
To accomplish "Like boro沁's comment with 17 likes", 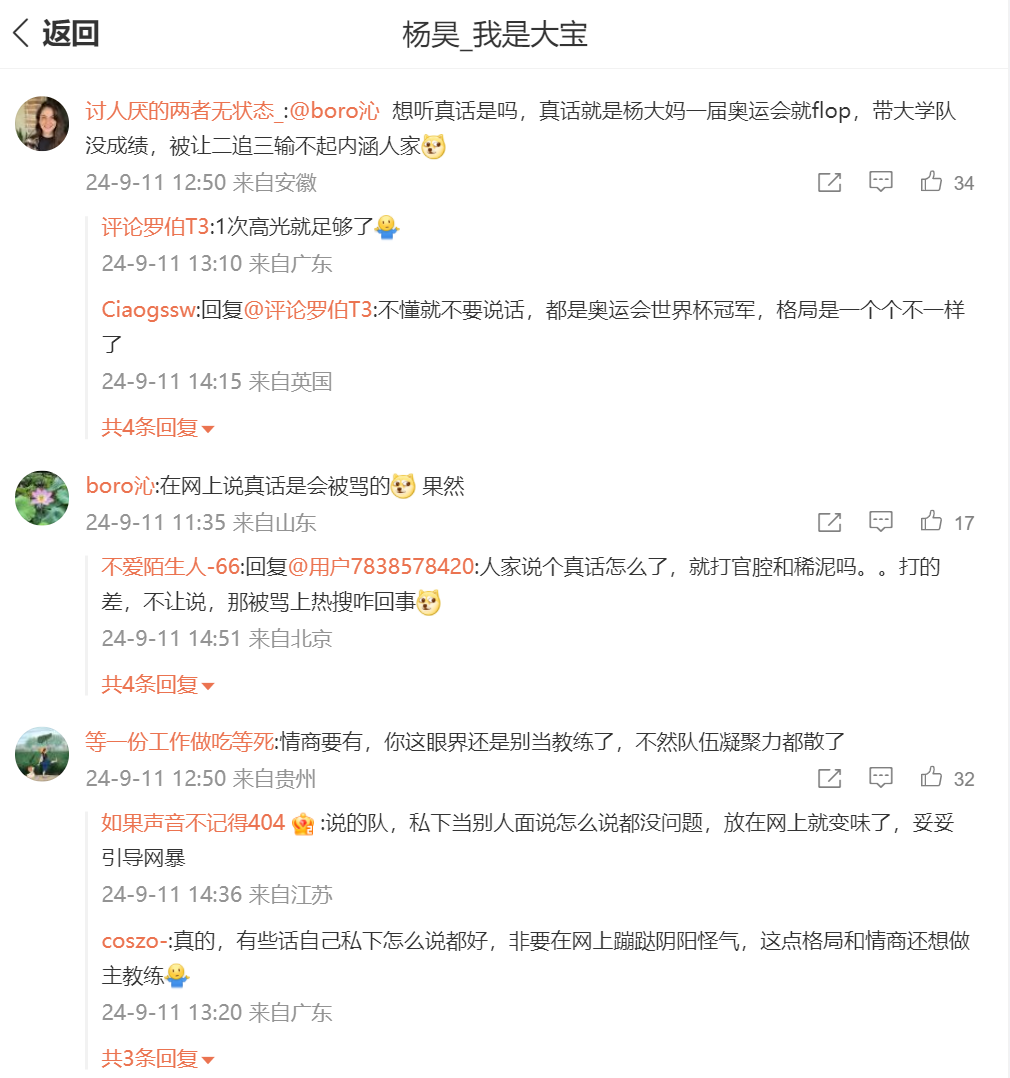I will pyautogui.click(x=932, y=522).
